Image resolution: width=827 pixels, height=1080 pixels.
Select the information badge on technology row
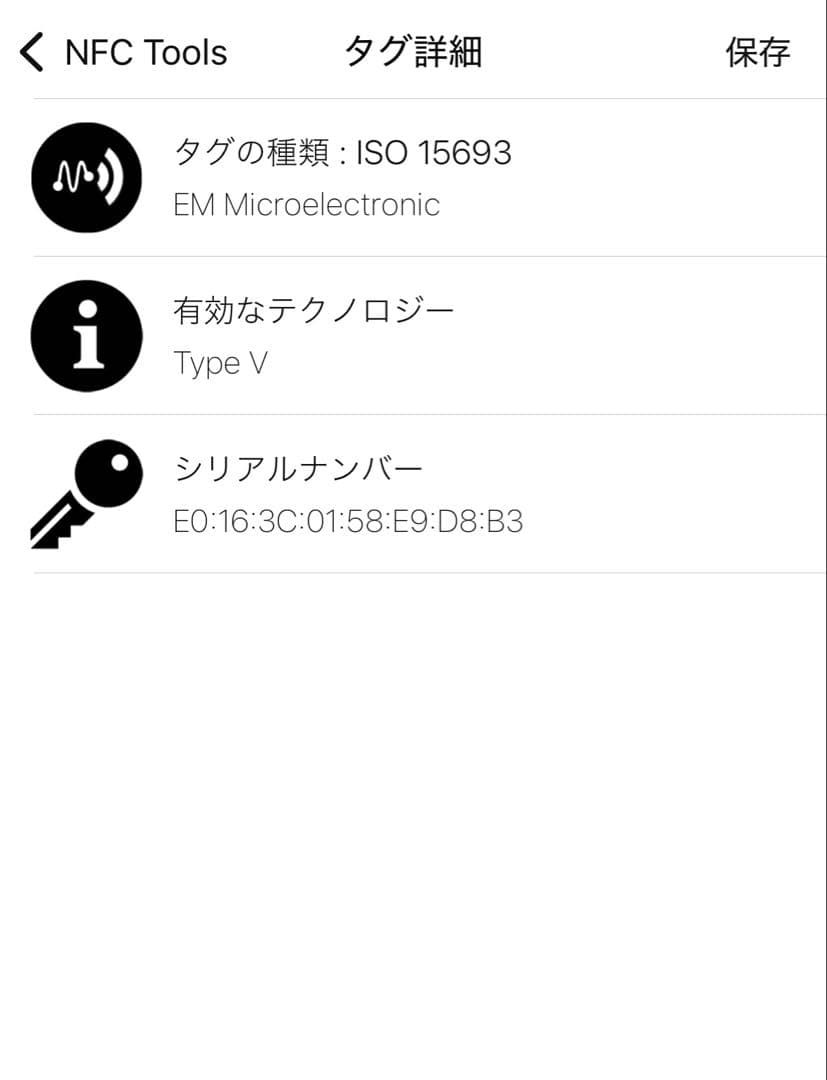tap(85, 336)
